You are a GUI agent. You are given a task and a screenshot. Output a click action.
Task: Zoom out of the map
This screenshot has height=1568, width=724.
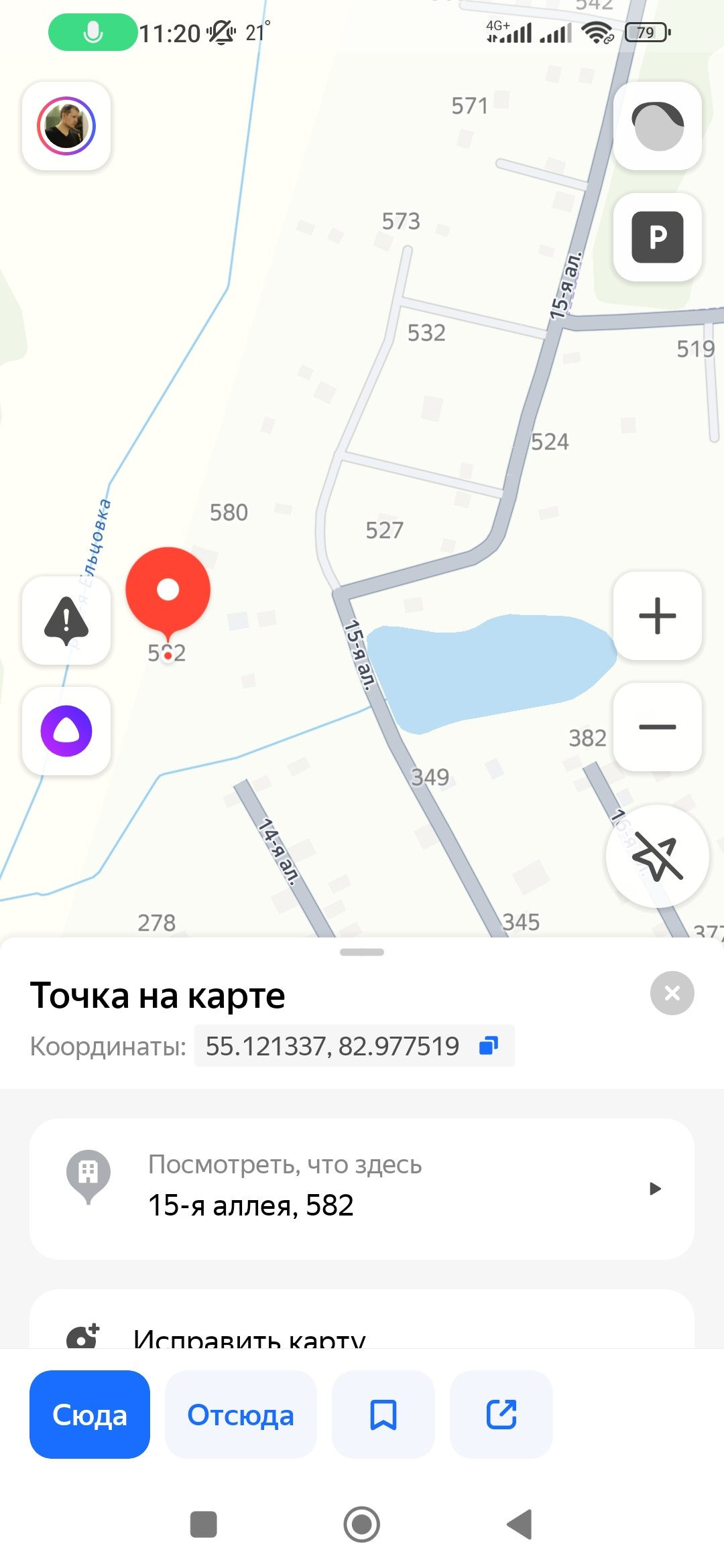click(x=658, y=727)
